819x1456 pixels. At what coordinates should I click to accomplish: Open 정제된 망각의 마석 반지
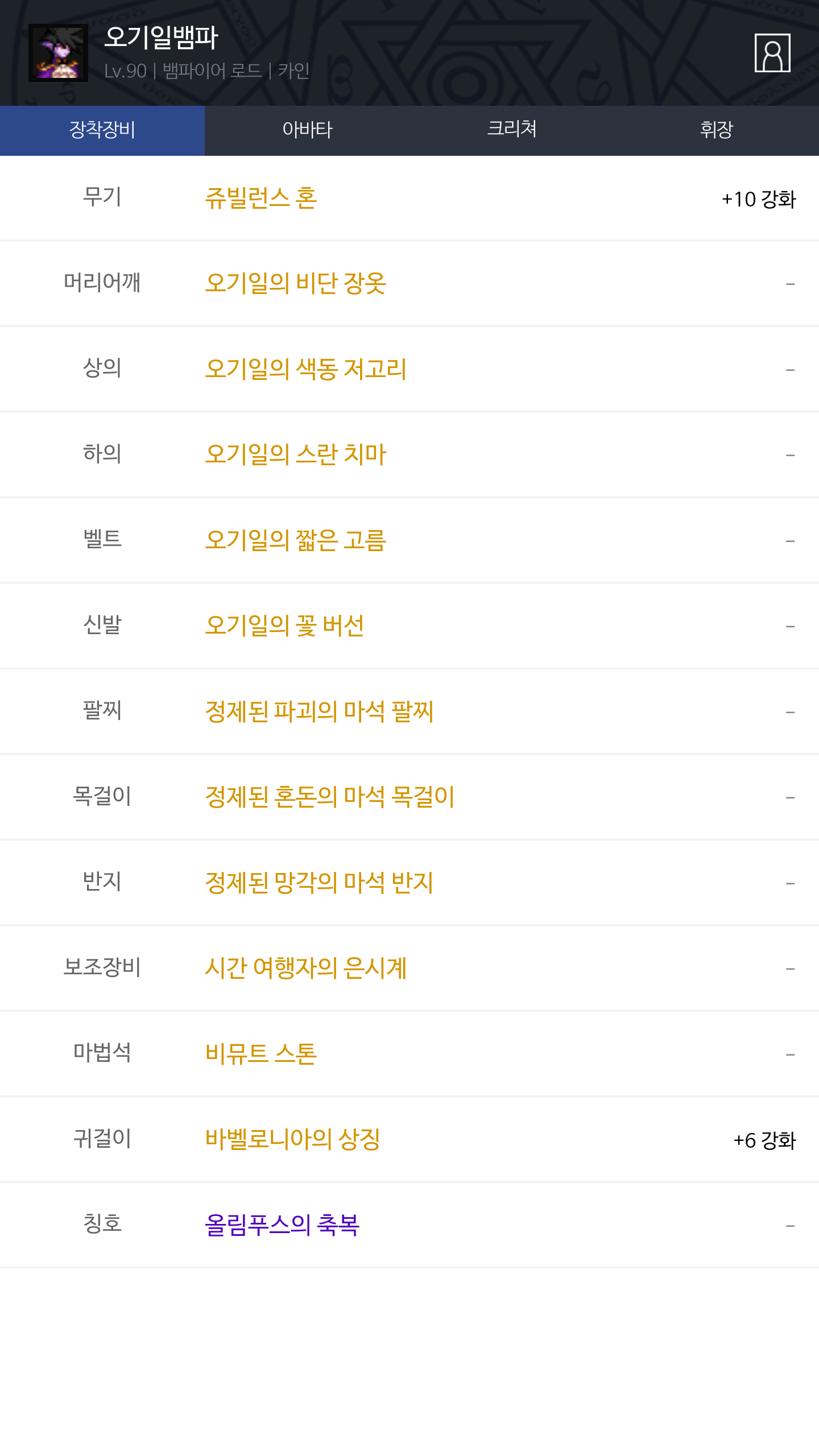tap(320, 882)
